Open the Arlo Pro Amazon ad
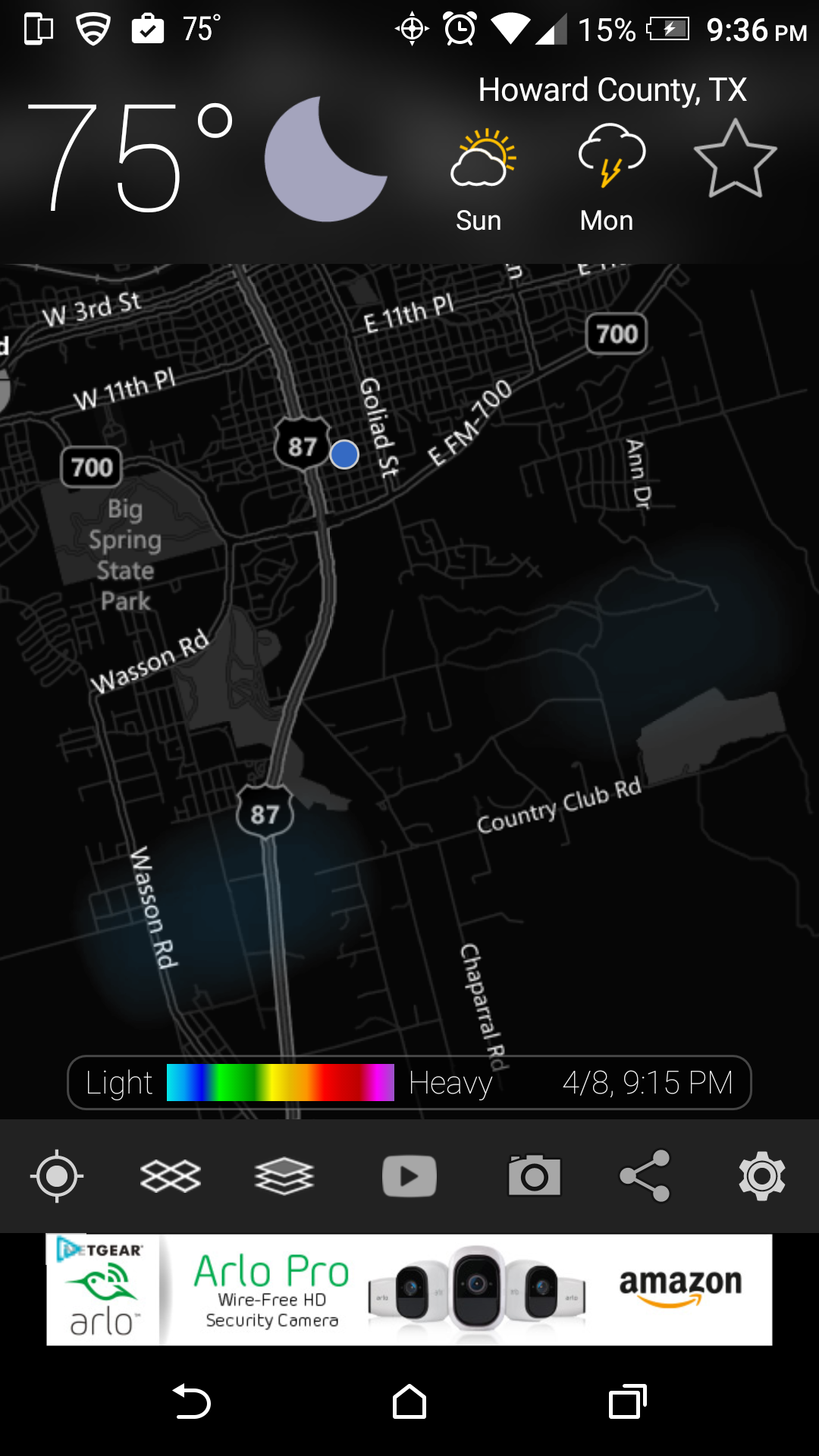 coord(409,1290)
